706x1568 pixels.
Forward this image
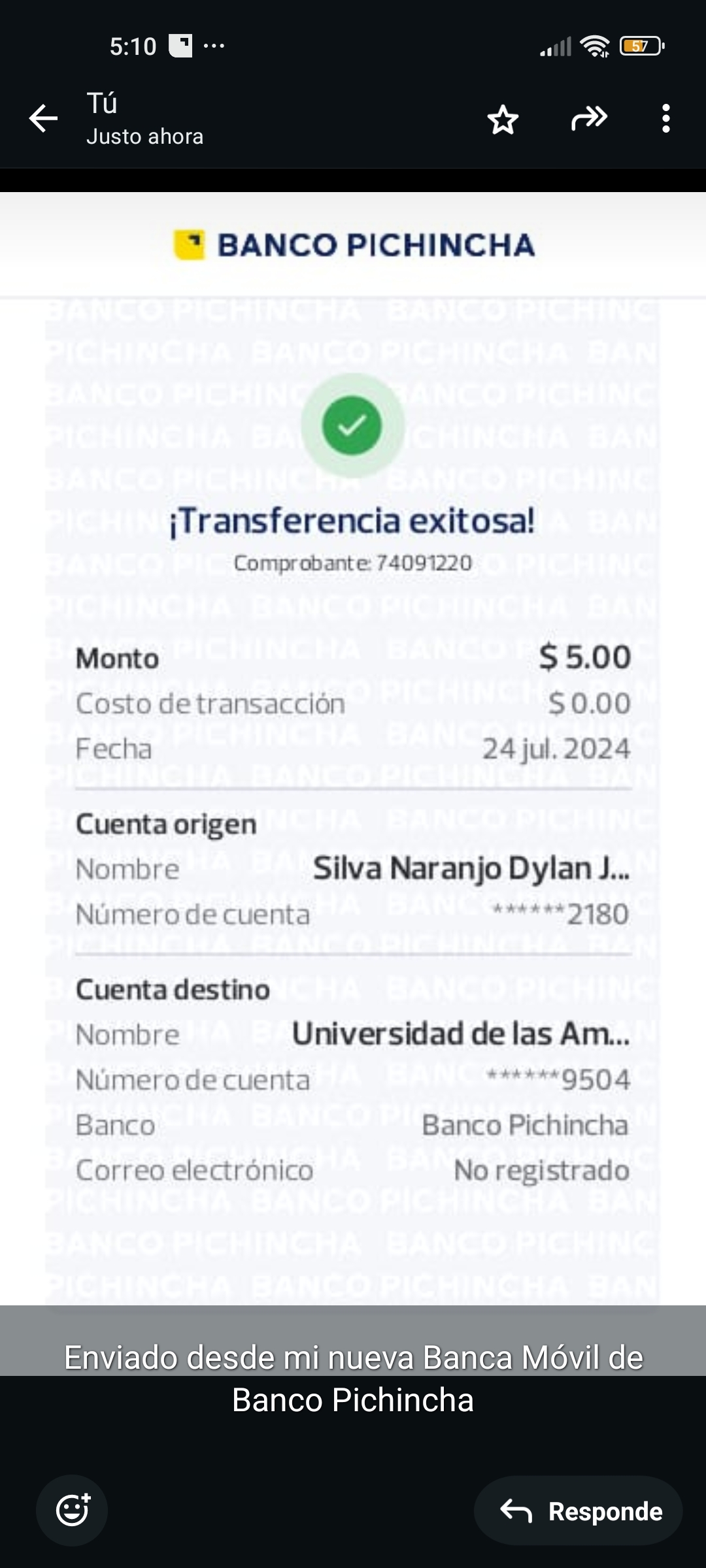(589, 118)
